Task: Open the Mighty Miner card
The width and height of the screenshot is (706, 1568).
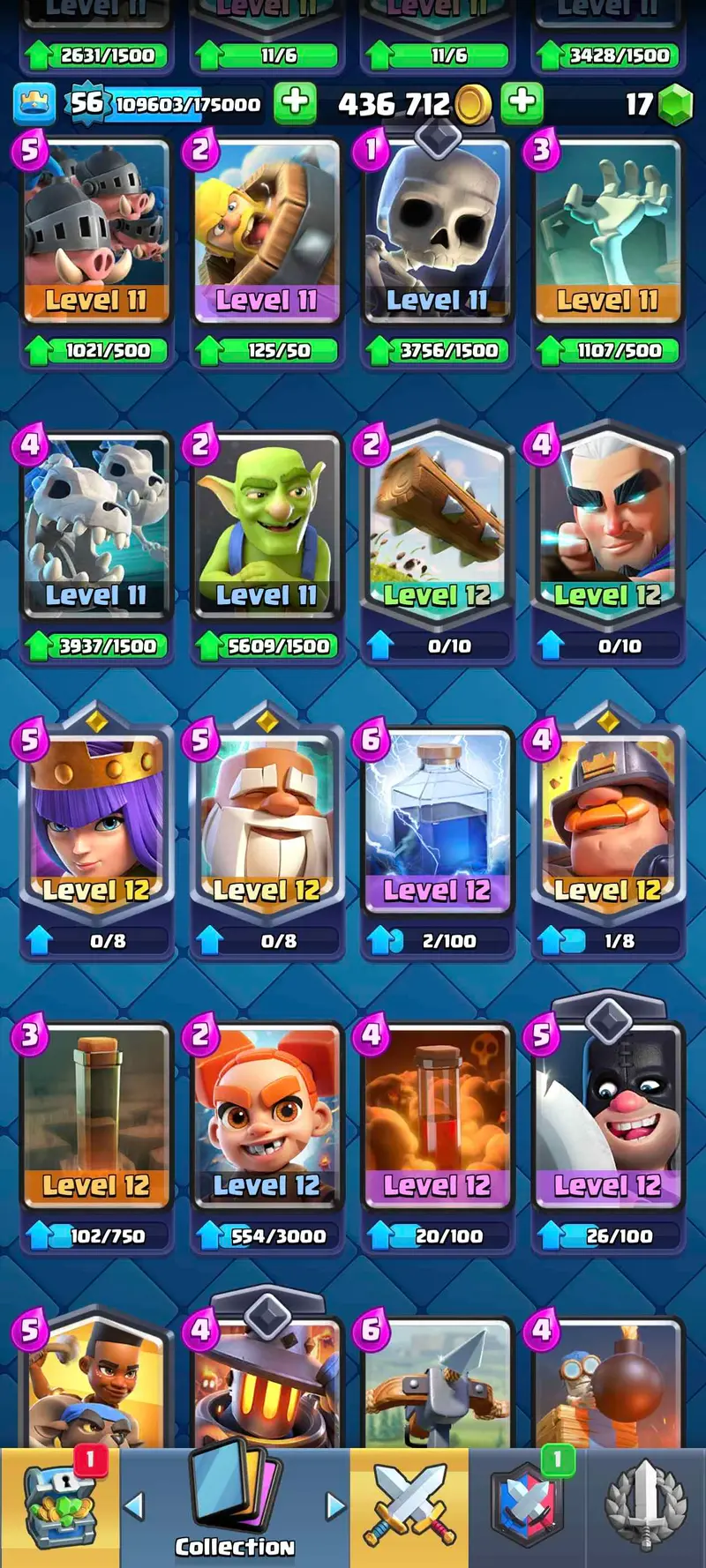Action: pyautogui.click(x=607, y=822)
